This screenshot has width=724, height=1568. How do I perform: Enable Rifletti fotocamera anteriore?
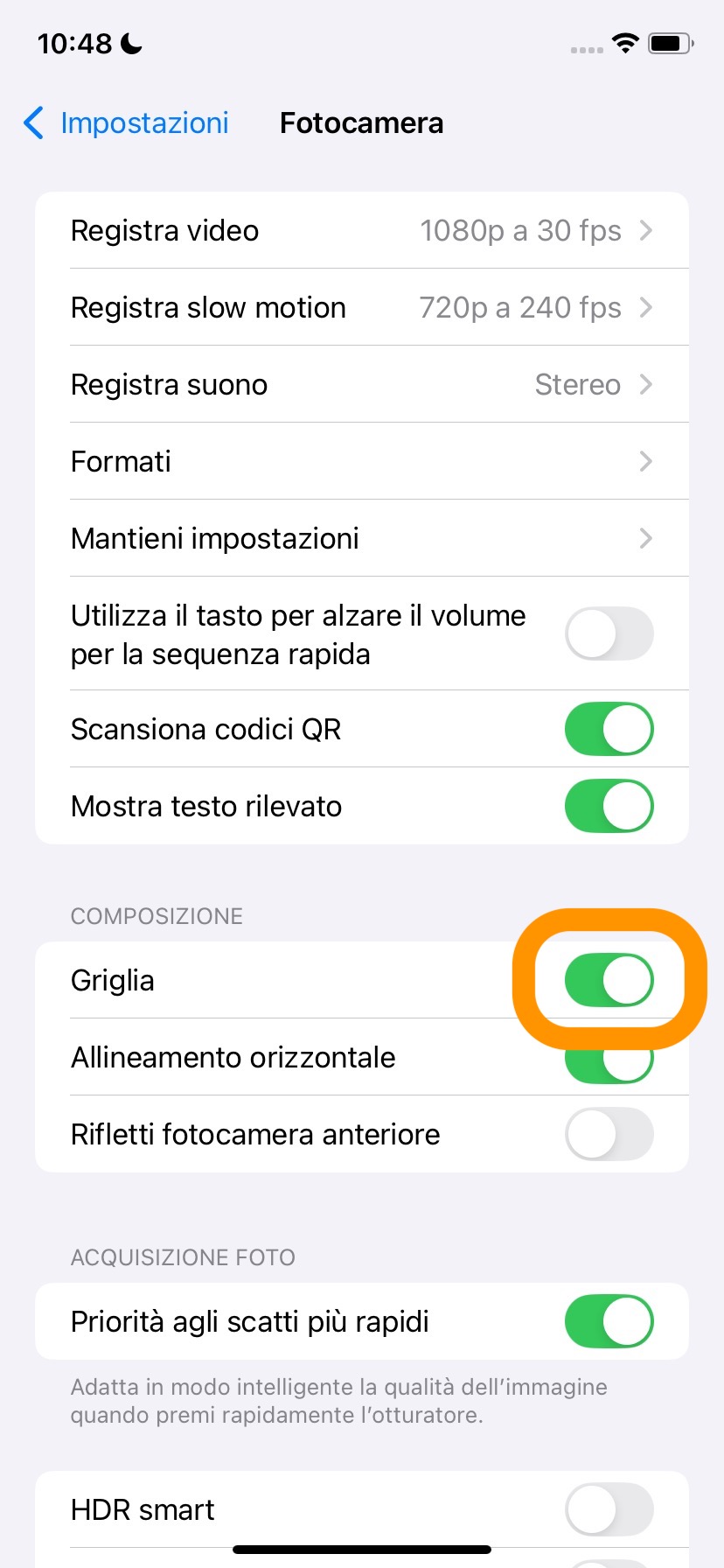[x=609, y=1135]
